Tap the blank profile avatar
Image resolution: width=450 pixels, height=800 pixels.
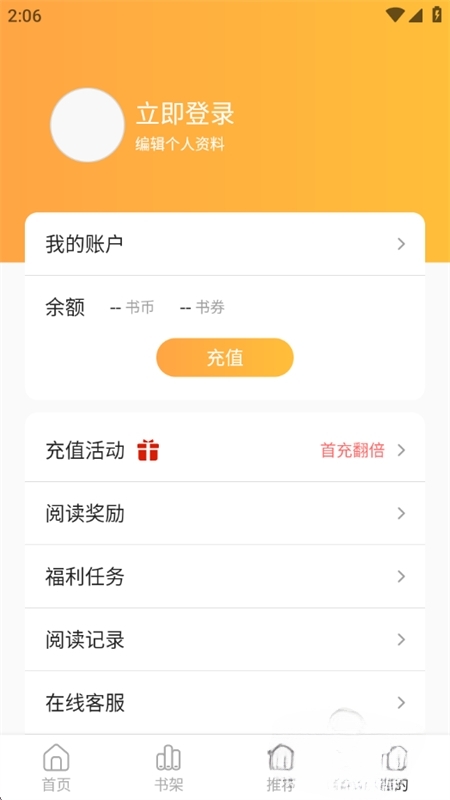coord(87,125)
